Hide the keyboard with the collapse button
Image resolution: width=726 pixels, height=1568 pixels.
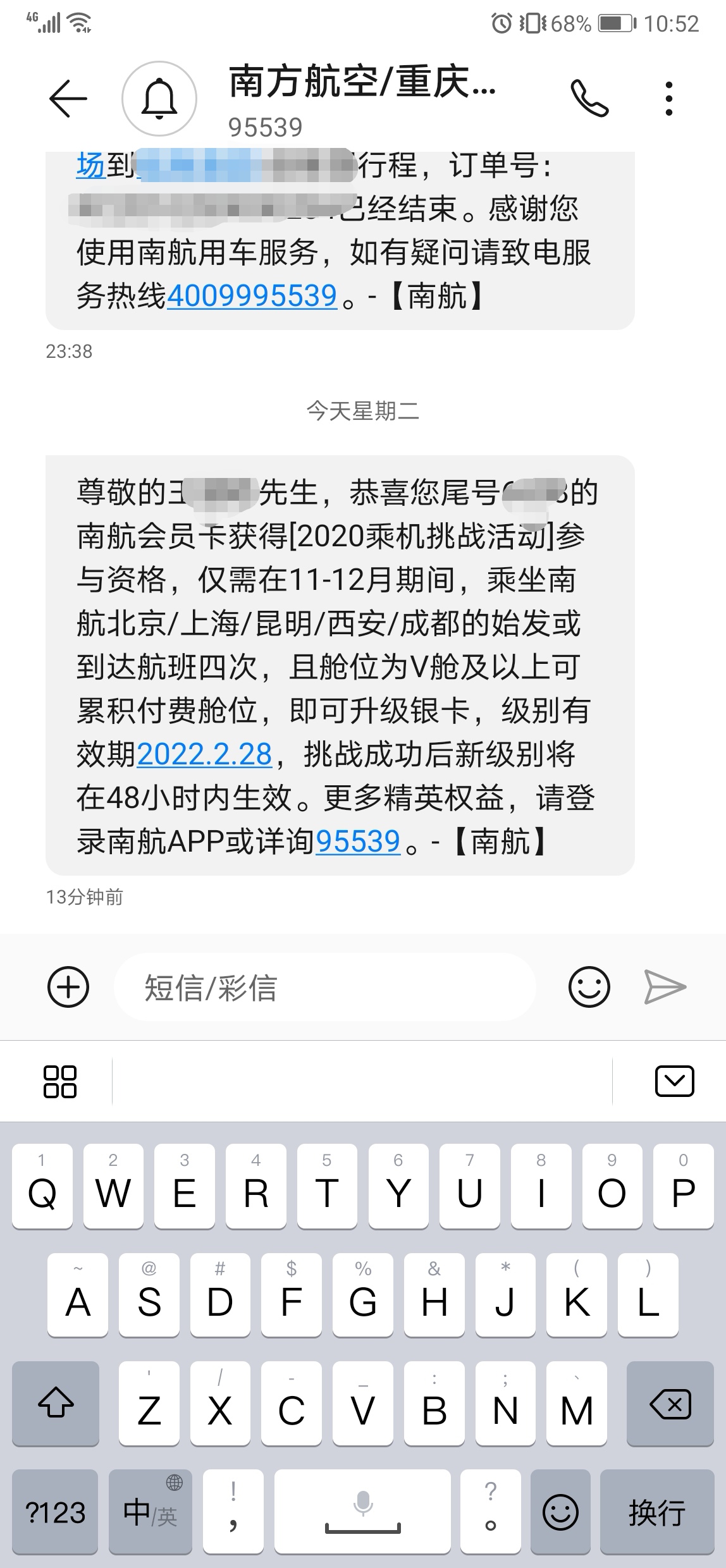click(x=674, y=1081)
